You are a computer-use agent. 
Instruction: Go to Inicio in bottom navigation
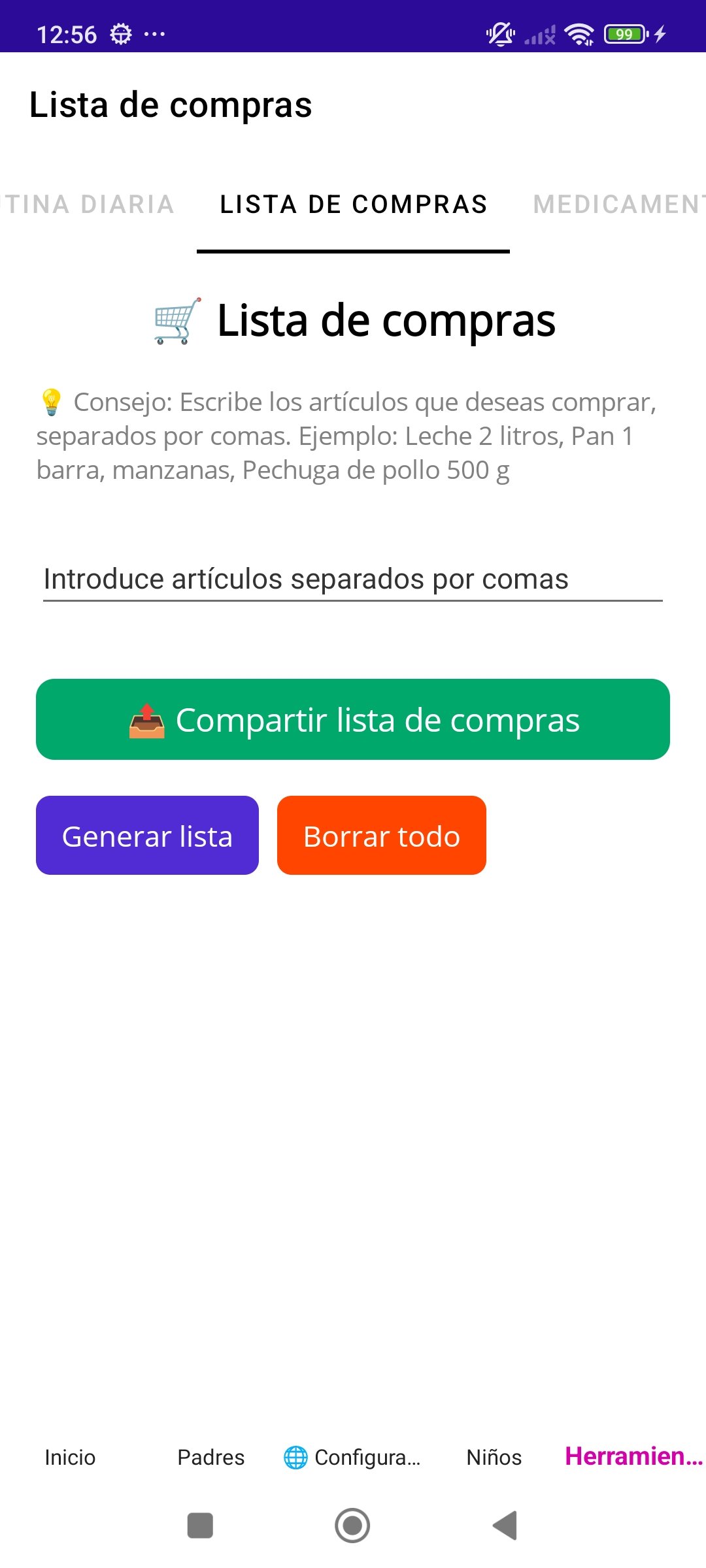pos(70,1457)
